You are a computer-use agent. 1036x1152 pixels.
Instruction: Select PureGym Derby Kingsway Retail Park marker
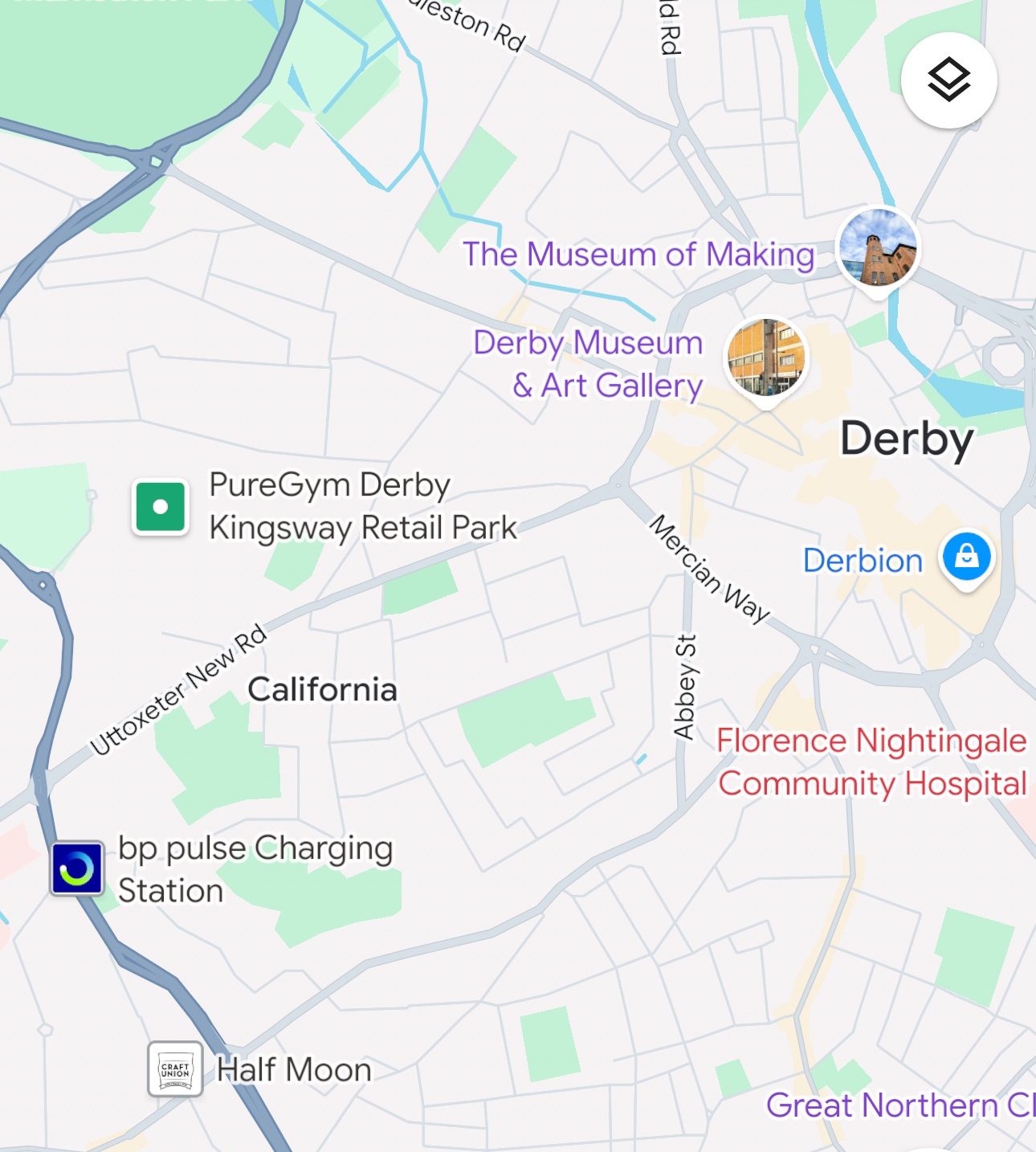coord(161,507)
